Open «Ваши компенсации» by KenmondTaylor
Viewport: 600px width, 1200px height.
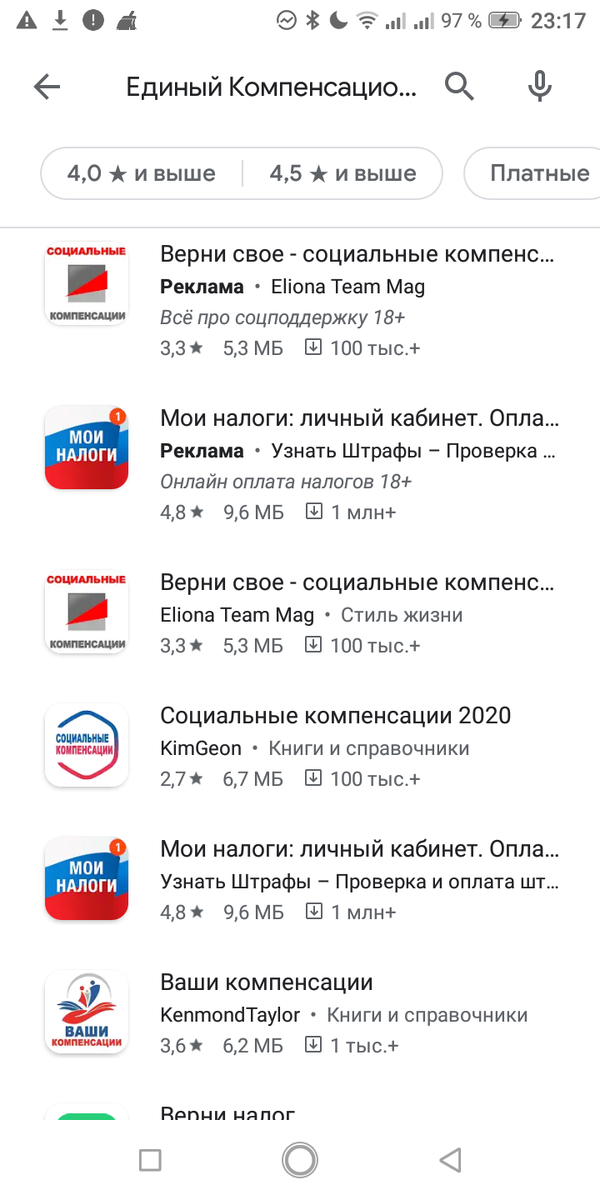[300, 1013]
